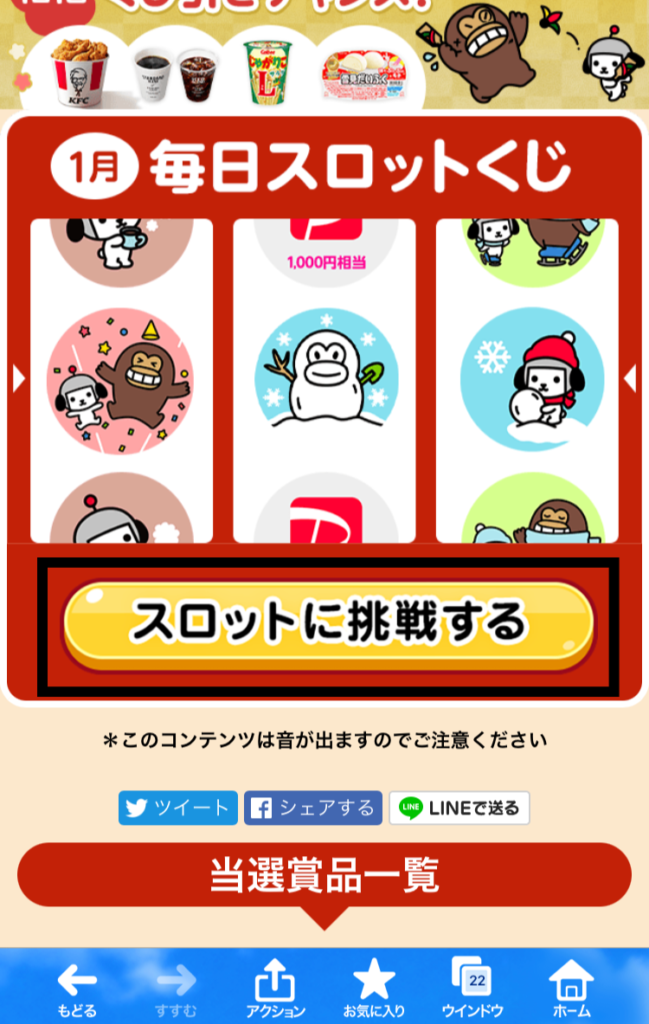Open the アクション share menu
649x1024 pixels.
(x=275, y=989)
